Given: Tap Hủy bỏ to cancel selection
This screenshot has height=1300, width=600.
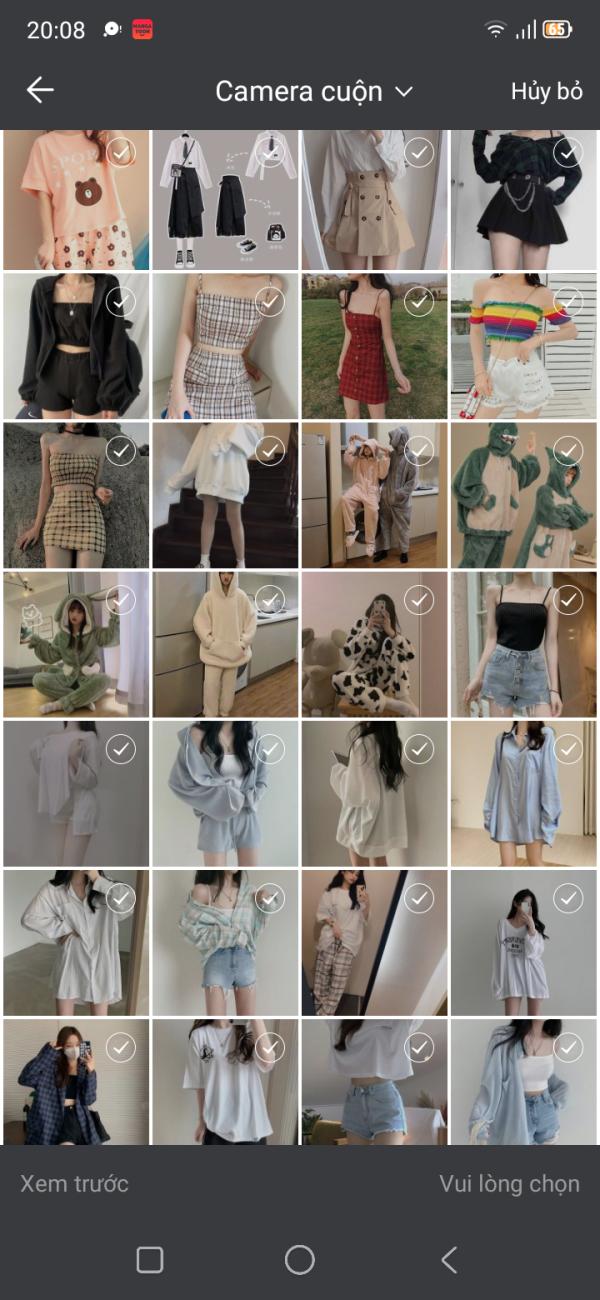Looking at the screenshot, I should 546,91.
